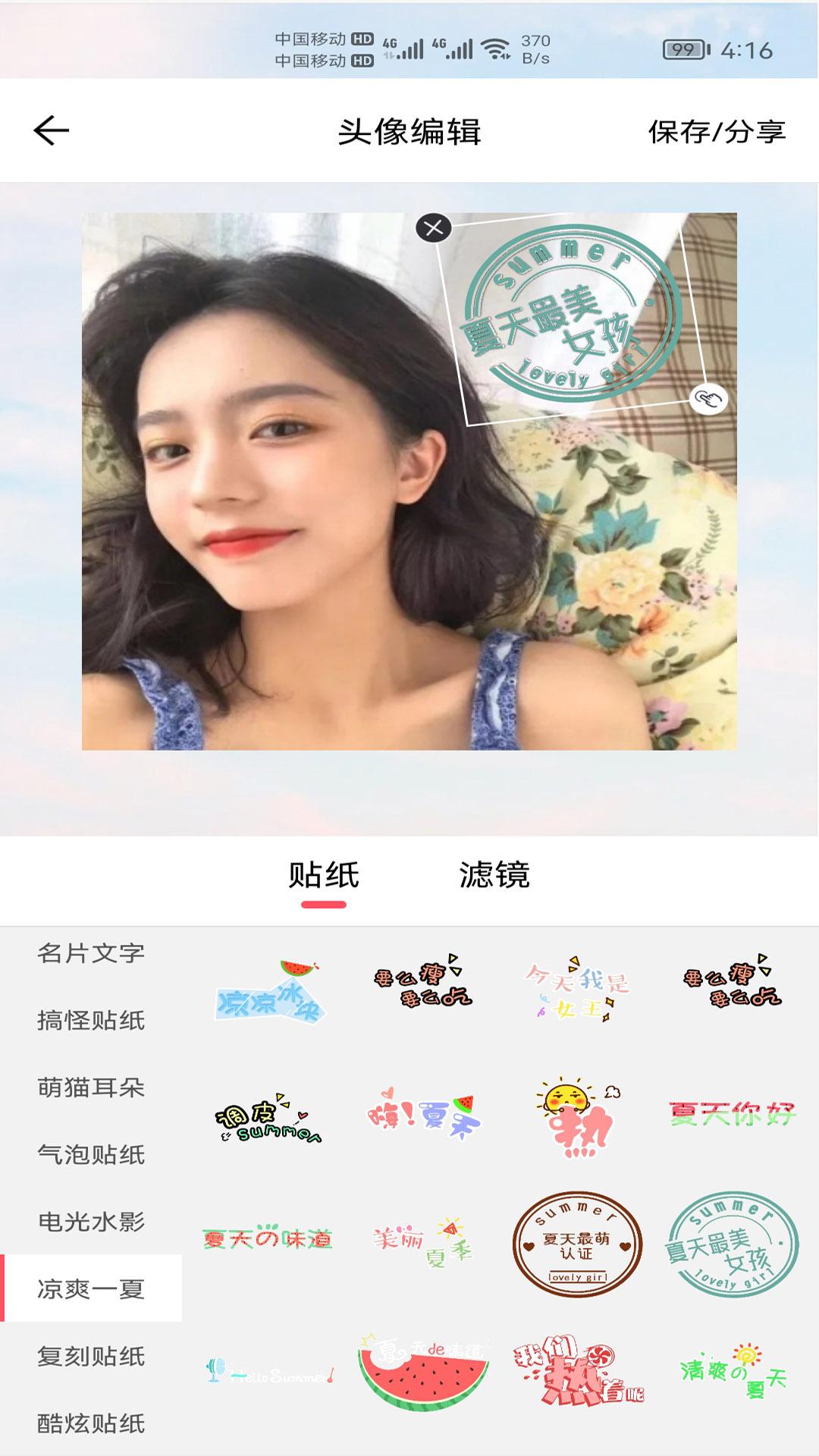Go back using the arrow icon
Screen dimensions: 819x1456
point(52,130)
